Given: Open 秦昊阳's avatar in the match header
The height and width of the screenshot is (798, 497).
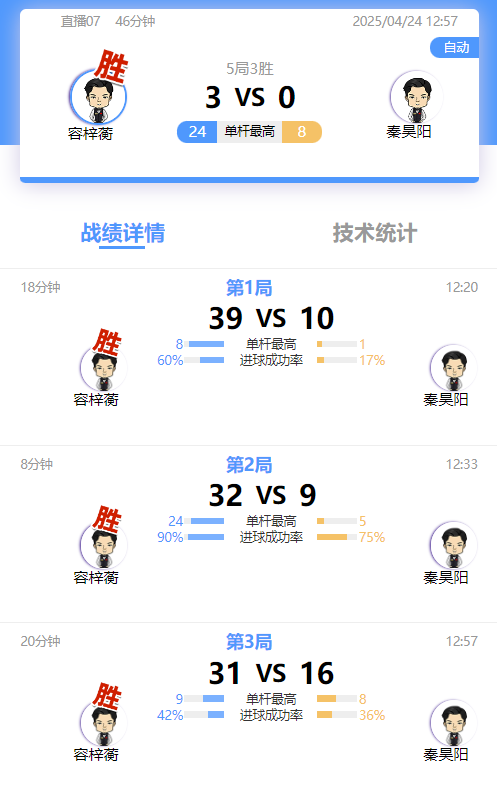Looking at the screenshot, I should point(417,97).
